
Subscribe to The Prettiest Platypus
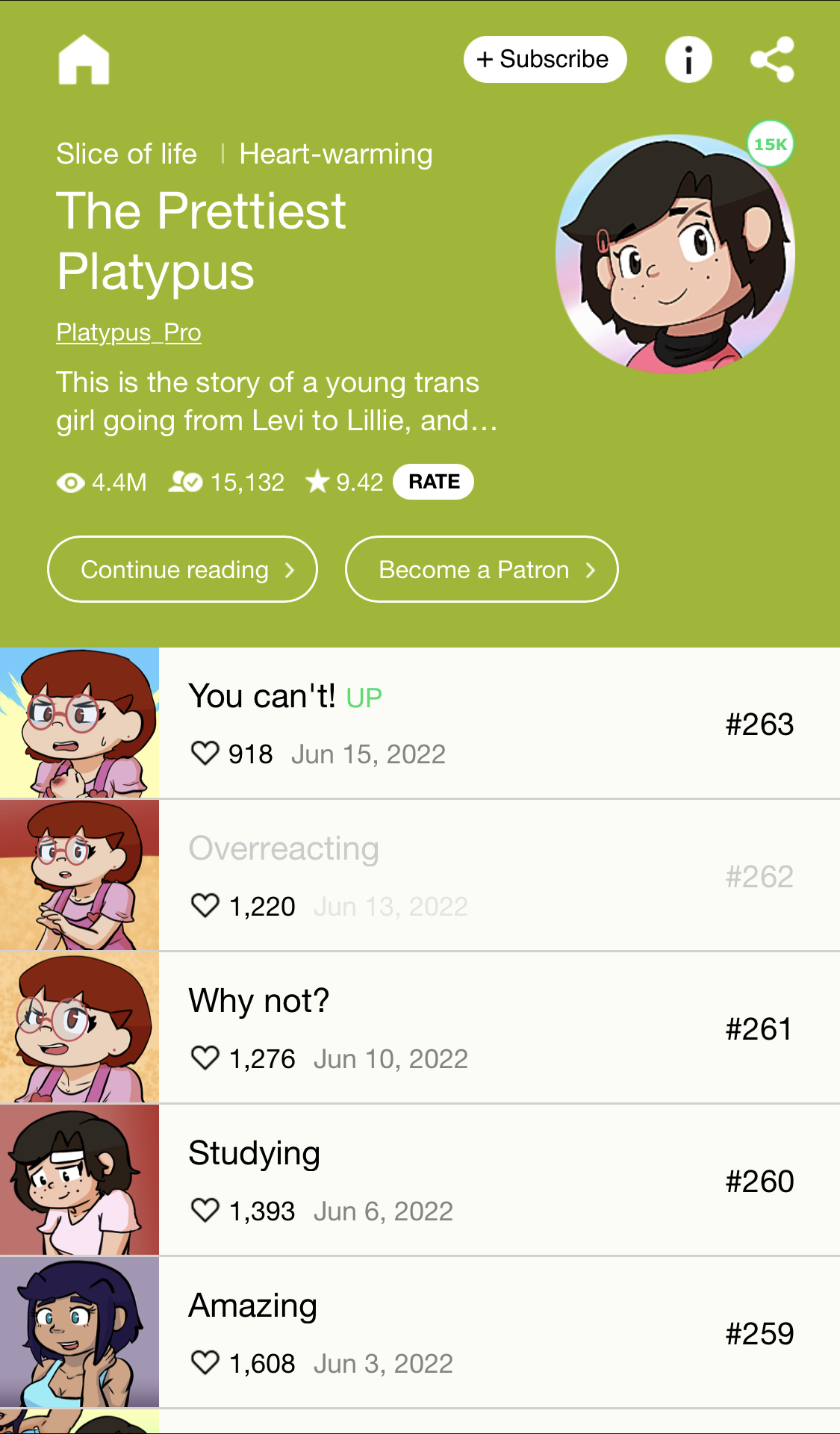(x=544, y=59)
